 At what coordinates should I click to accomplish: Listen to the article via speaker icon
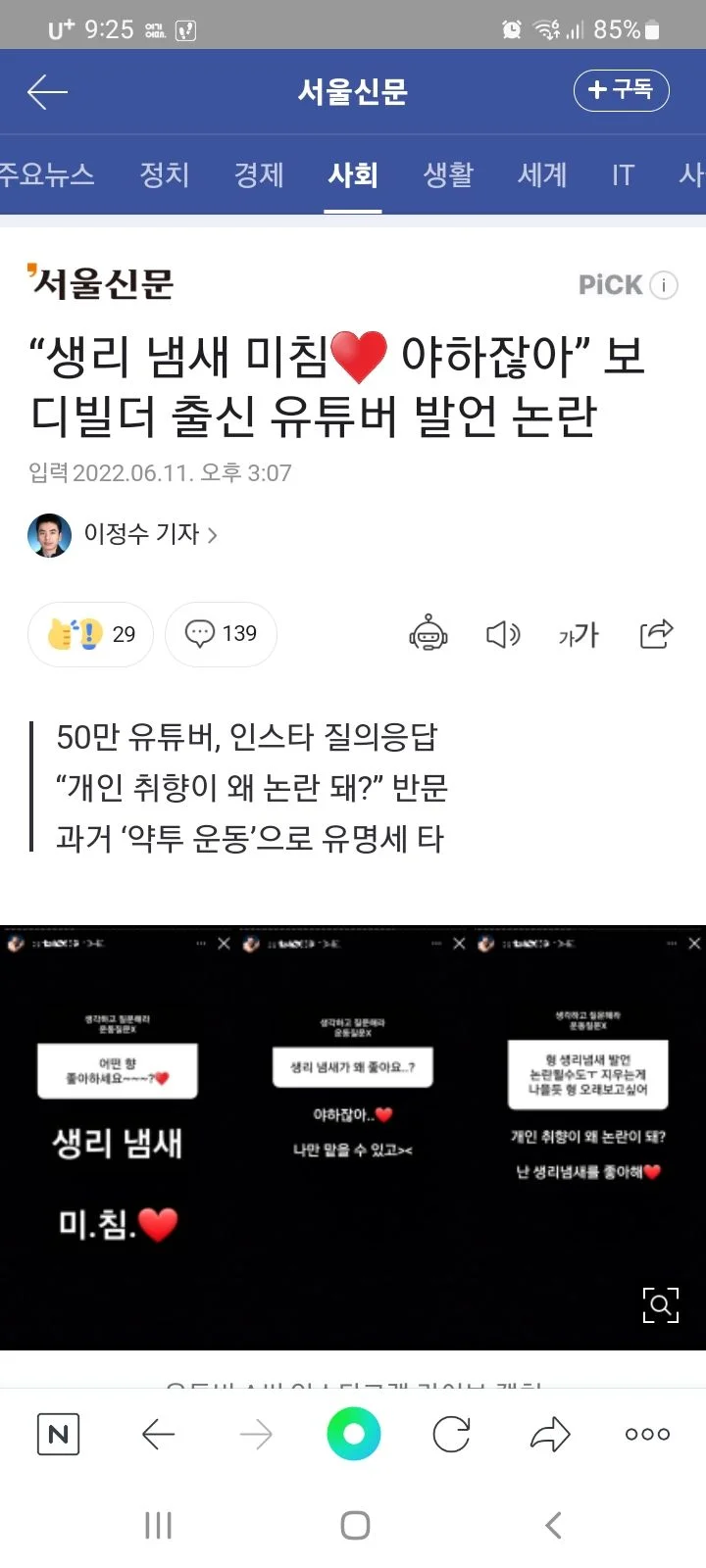(x=503, y=634)
